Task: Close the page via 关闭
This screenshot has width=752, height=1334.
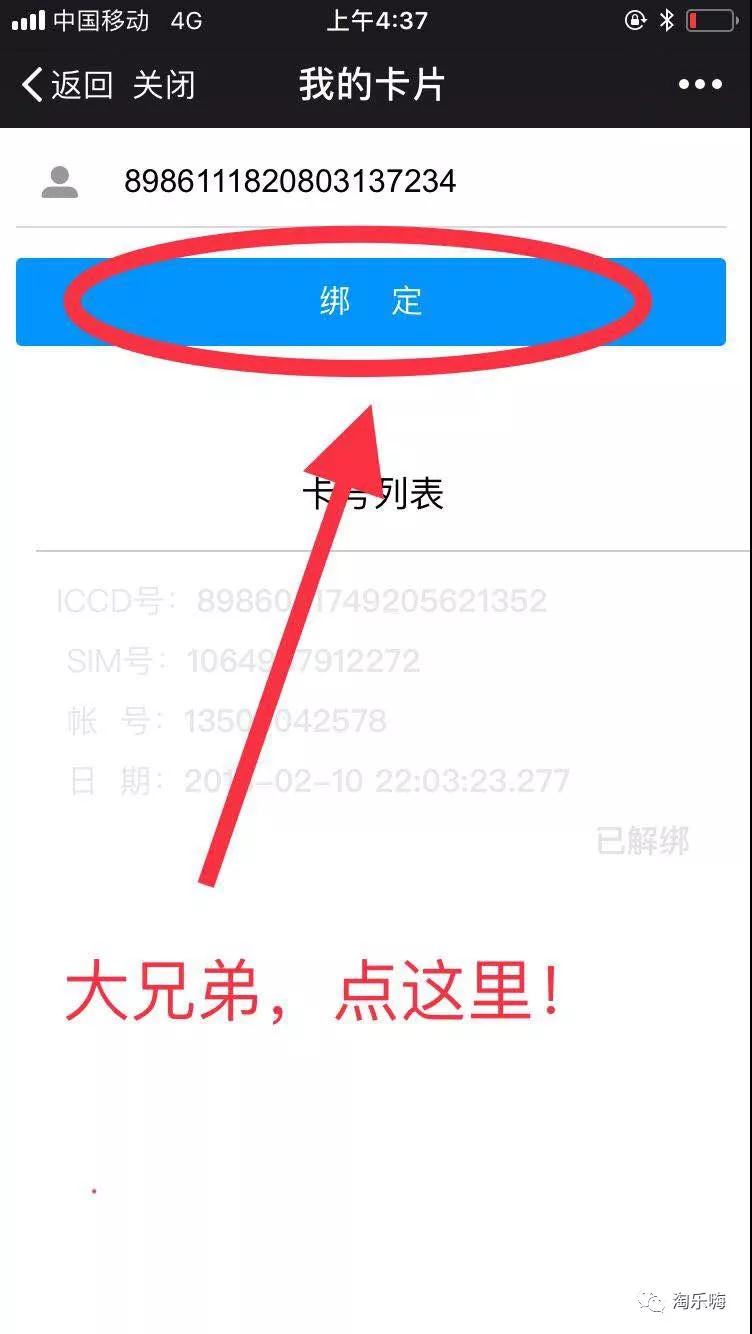Action: coord(164,85)
